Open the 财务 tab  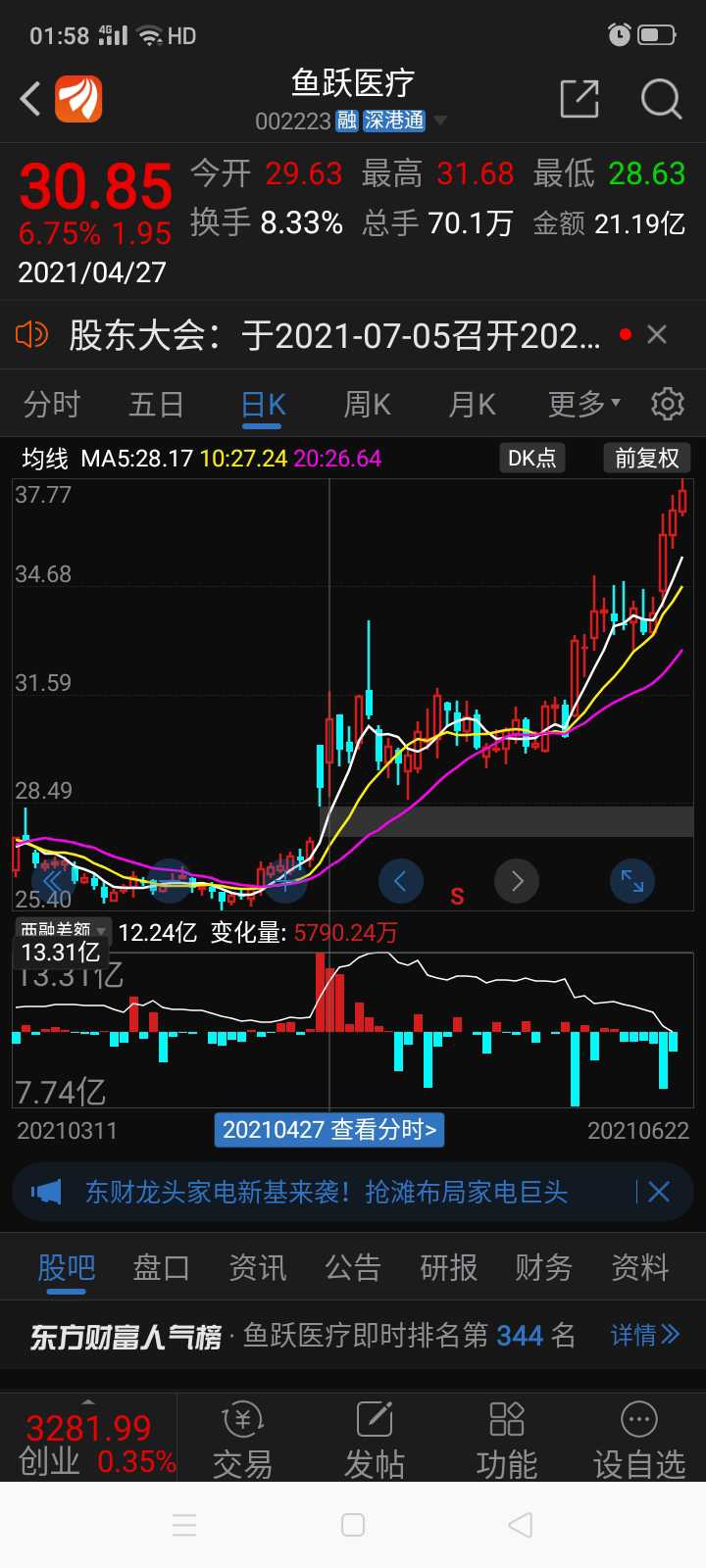point(544,1268)
